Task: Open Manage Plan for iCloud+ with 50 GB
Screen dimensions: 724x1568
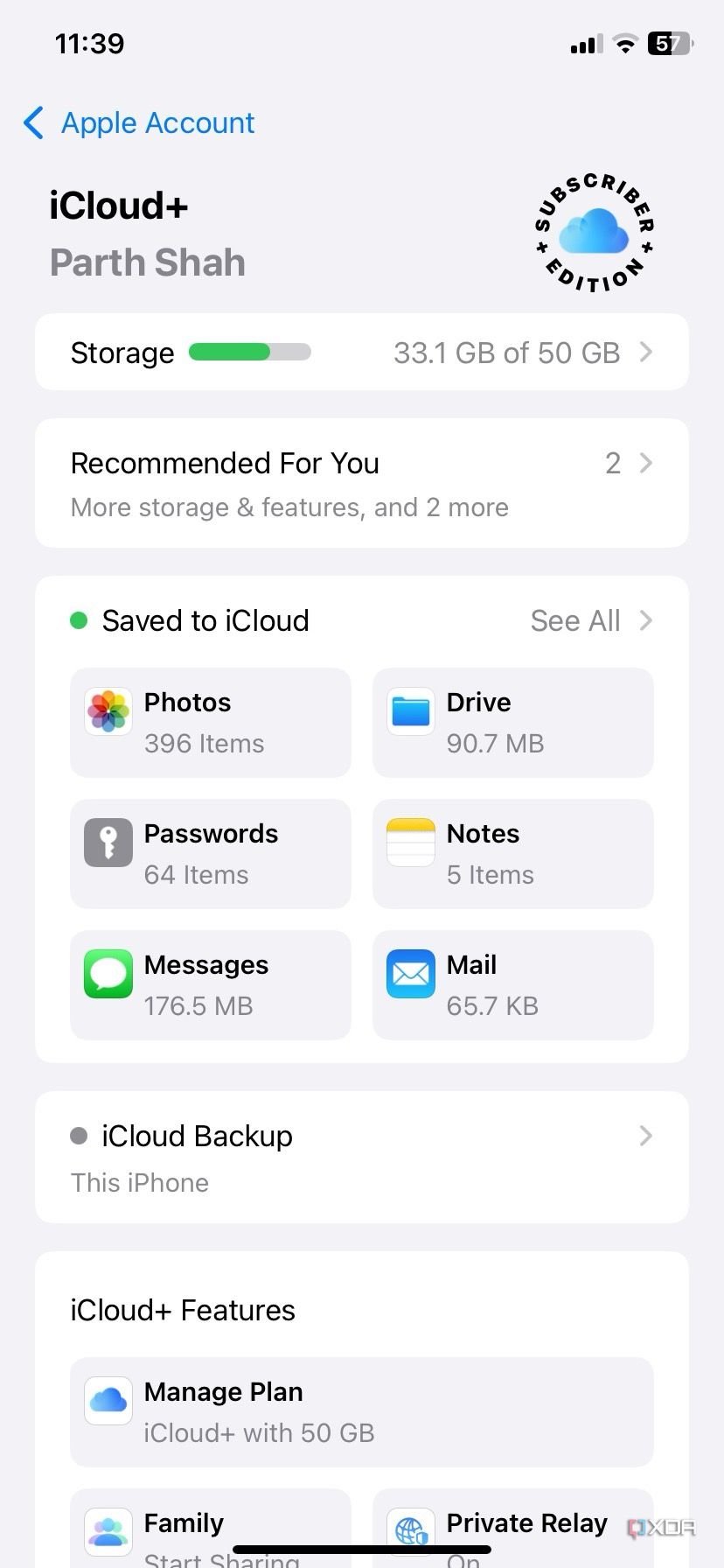Action: tap(361, 1410)
